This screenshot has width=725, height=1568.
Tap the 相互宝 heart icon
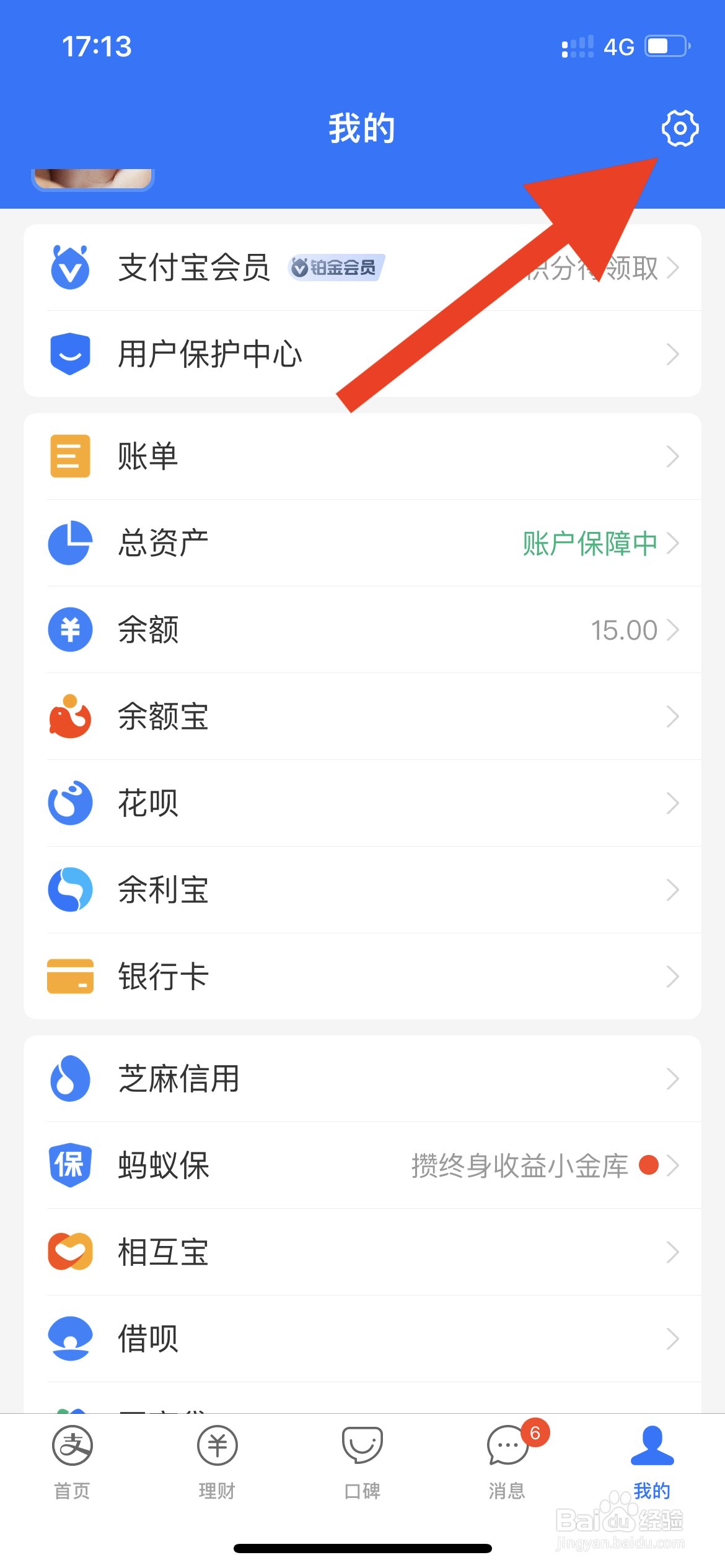click(x=70, y=1251)
